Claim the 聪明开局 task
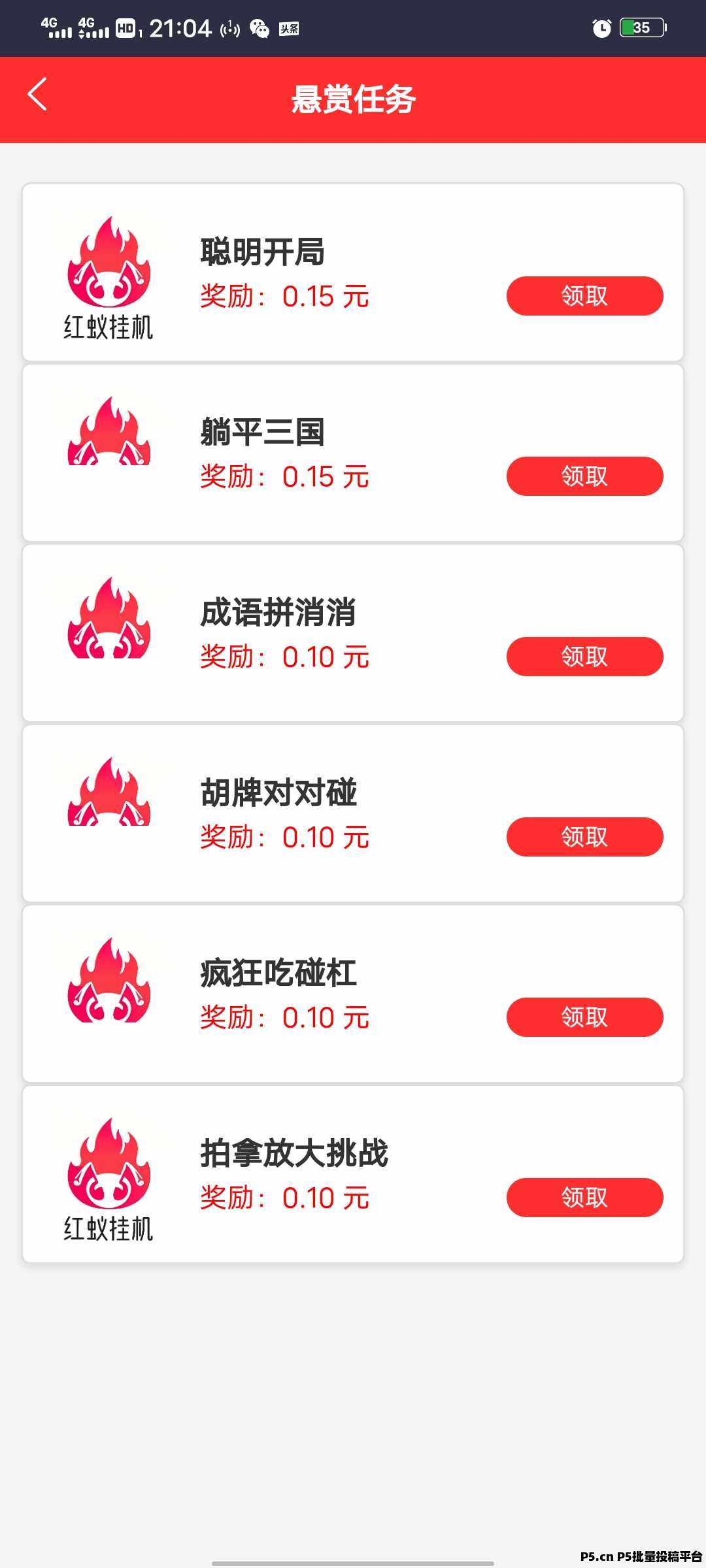Screen dimensions: 706x1568 pyautogui.click(x=584, y=296)
